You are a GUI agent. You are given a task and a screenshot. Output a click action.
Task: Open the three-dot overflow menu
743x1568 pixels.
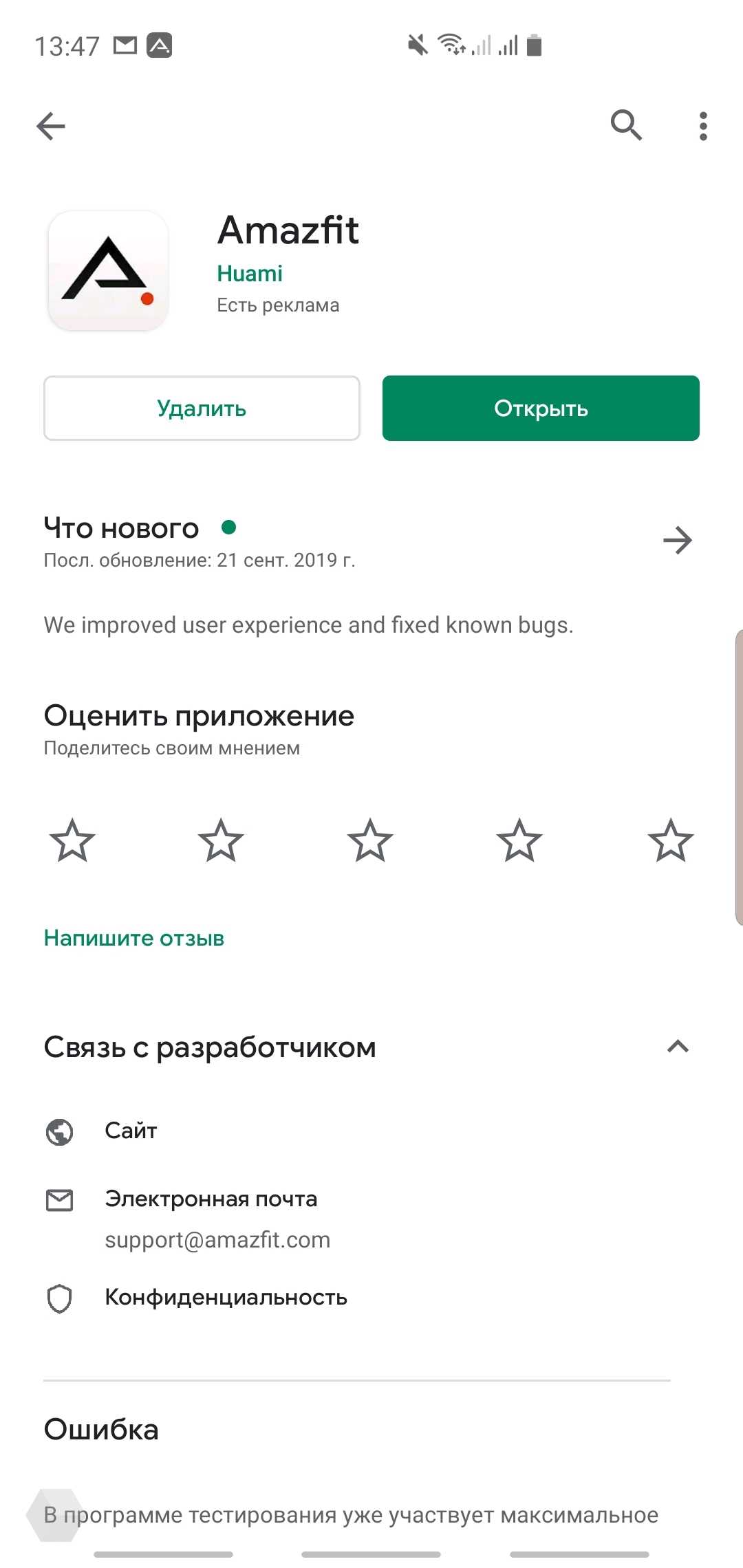(702, 126)
